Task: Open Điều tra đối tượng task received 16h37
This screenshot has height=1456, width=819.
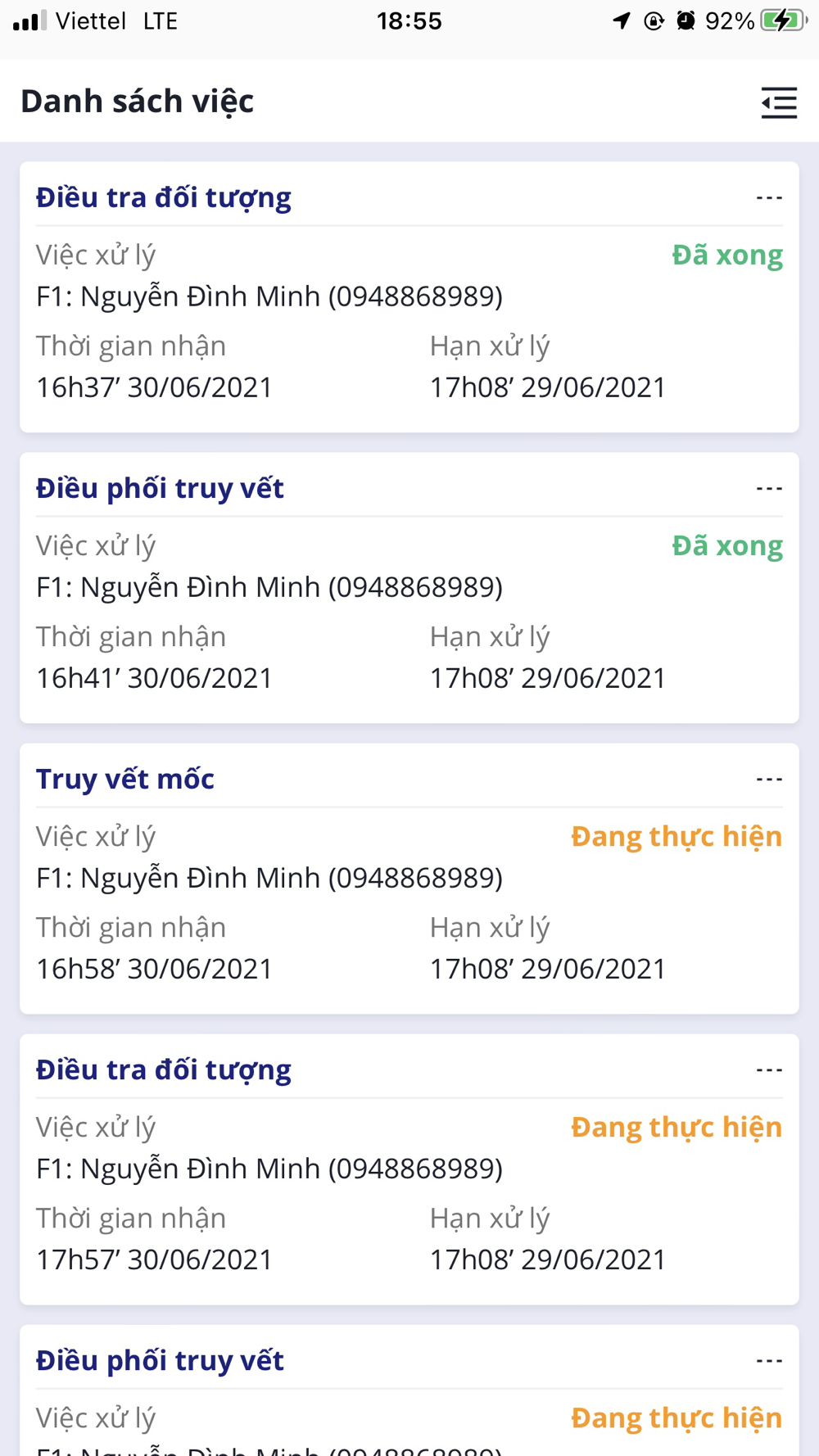Action: (409, 297)
